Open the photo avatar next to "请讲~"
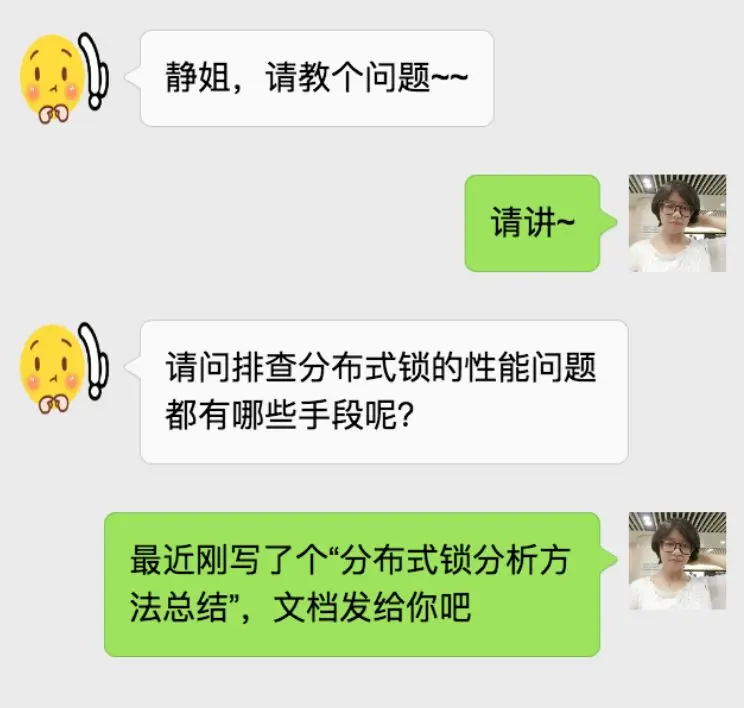This screenshot has height=708, width=744. pyautogui.click(x=677, y=223)
